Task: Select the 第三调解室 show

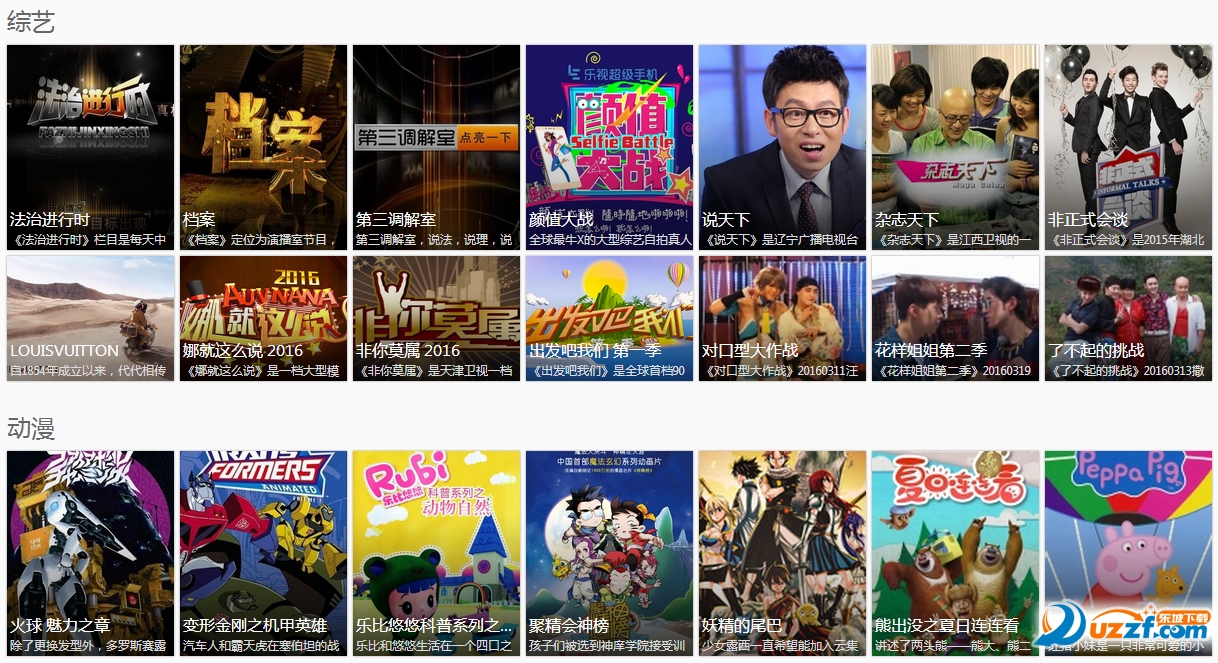Action: 436,146
